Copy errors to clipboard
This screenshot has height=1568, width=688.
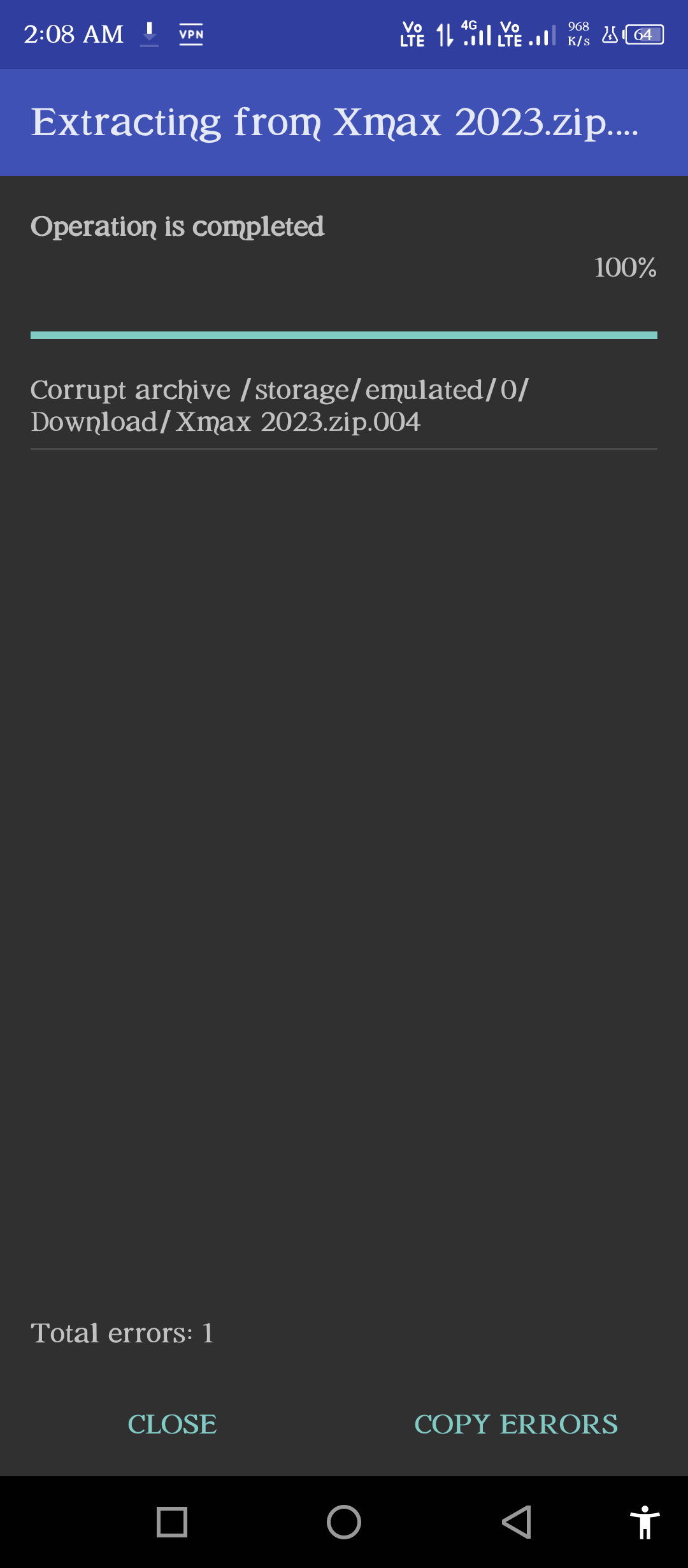click(516, 1424)
